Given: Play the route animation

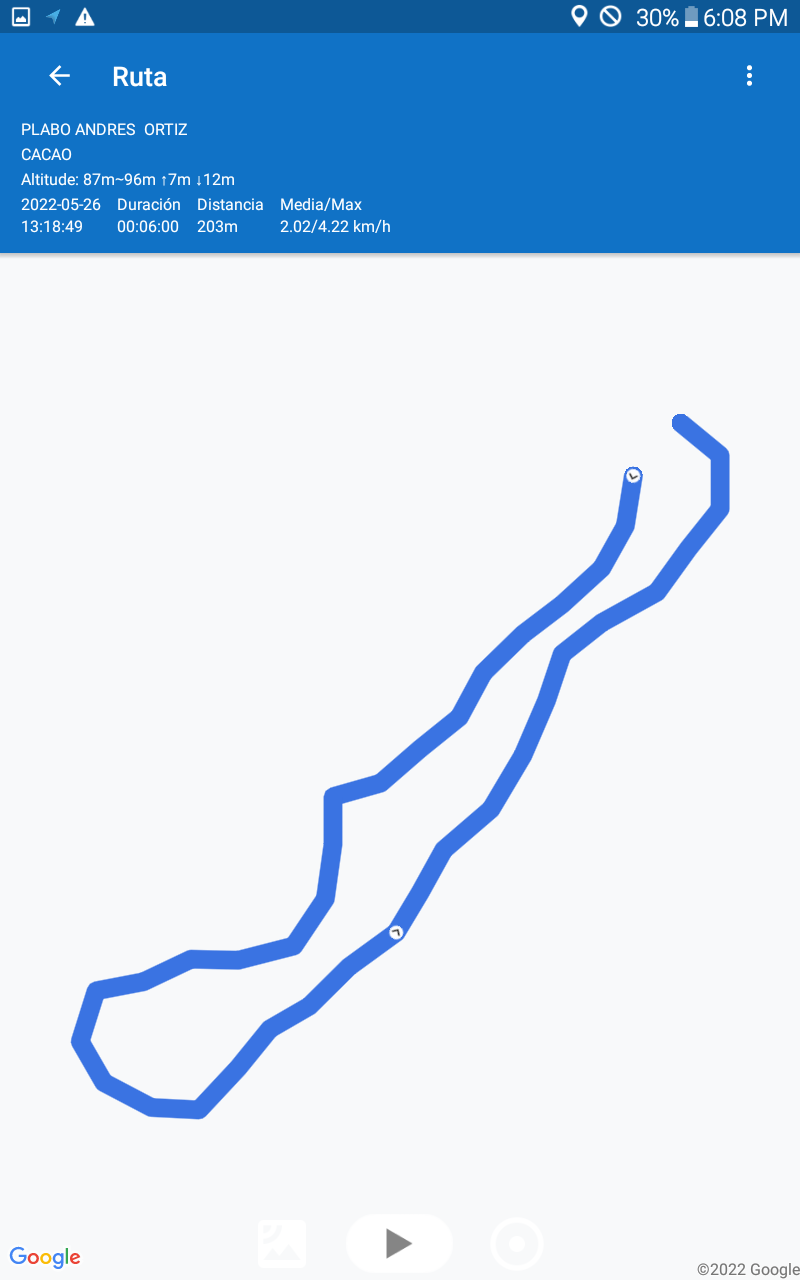Looking at the screenshot, I should click(x=399, y=1243).
